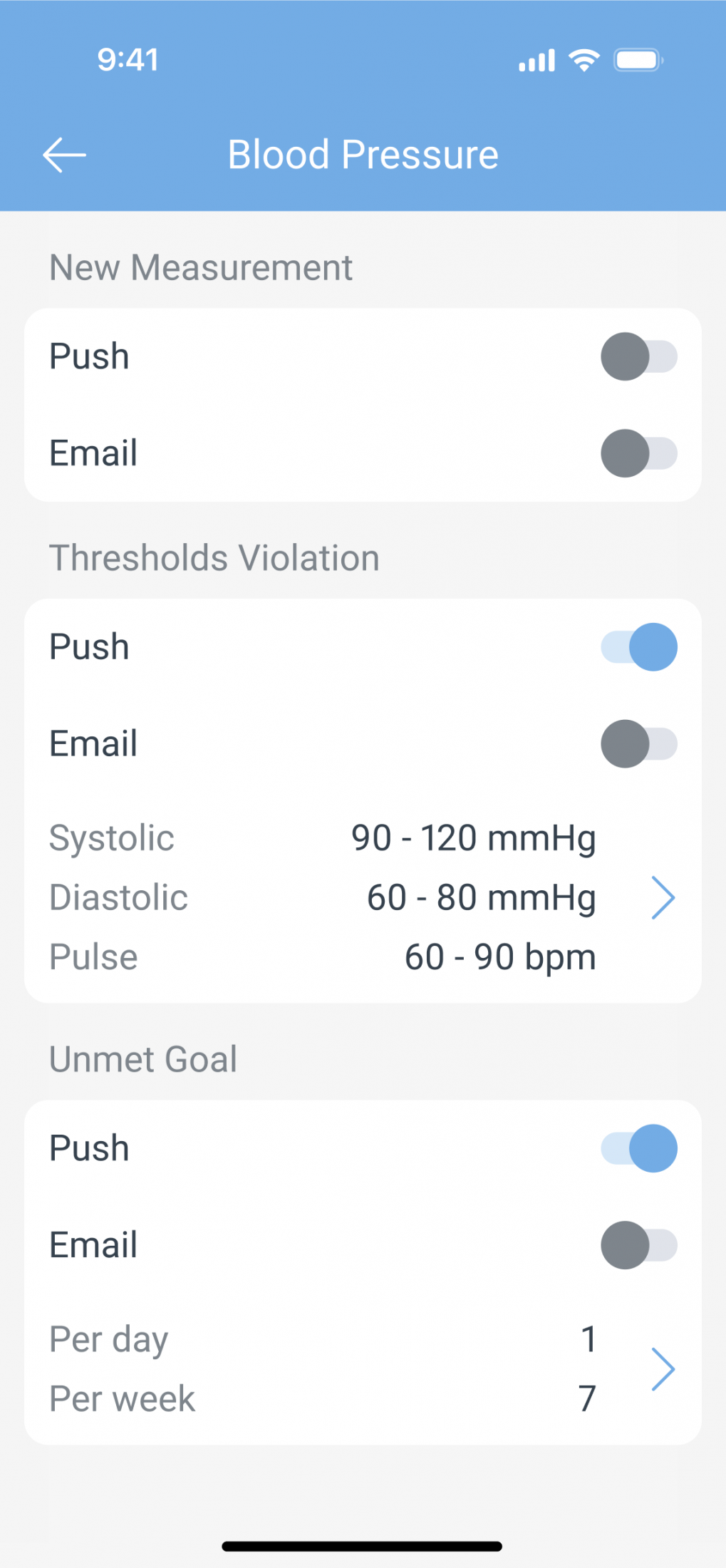Go back using the top-left arrow
Screen dimensions: 726x1568
[x=64, y=155]
